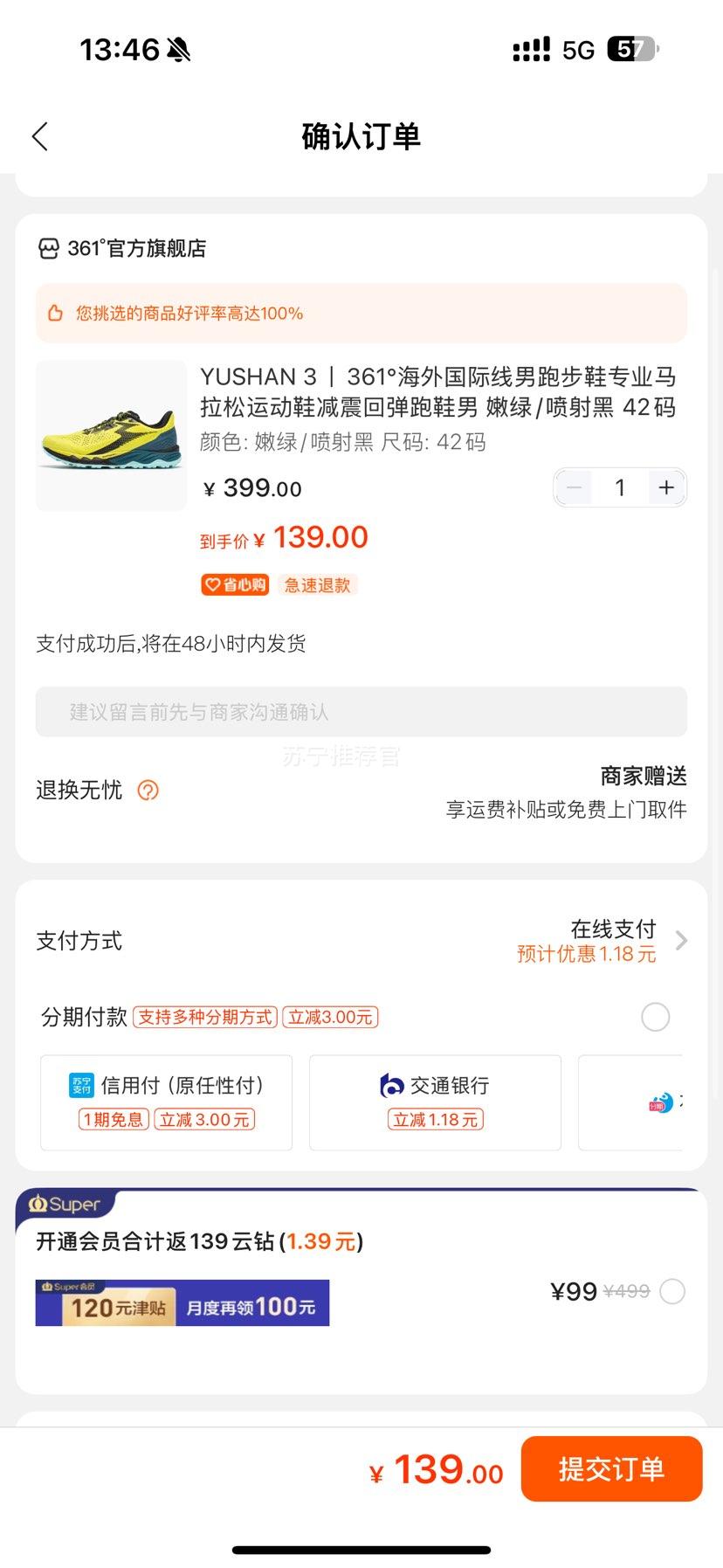Tap the 苏宁支付 logo on 信用付 option
Image resolution: width=723 pixels, height=1568 pixels.
[x=80, y=1084]
